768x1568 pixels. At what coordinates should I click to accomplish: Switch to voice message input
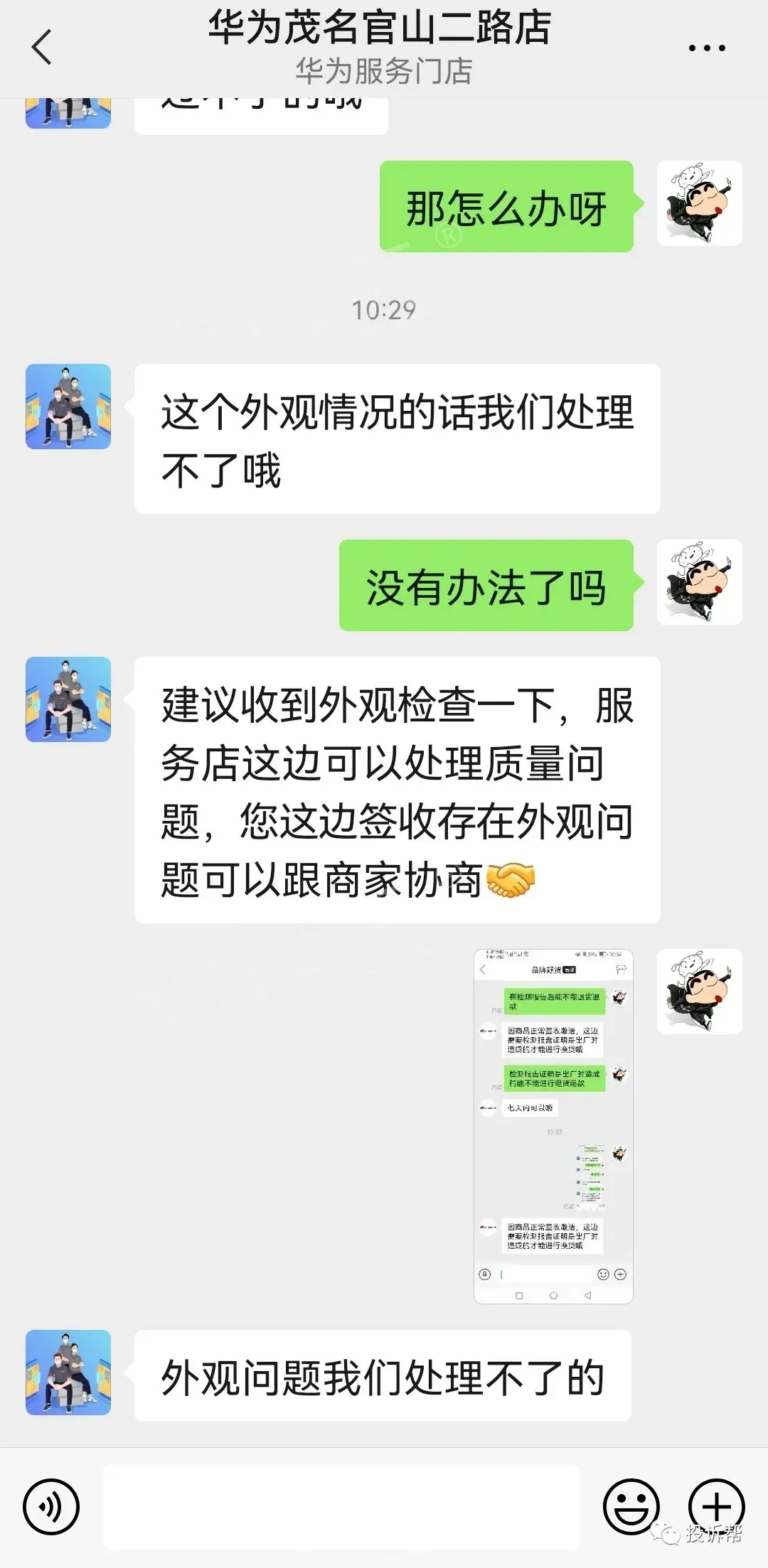[50, 1506]
